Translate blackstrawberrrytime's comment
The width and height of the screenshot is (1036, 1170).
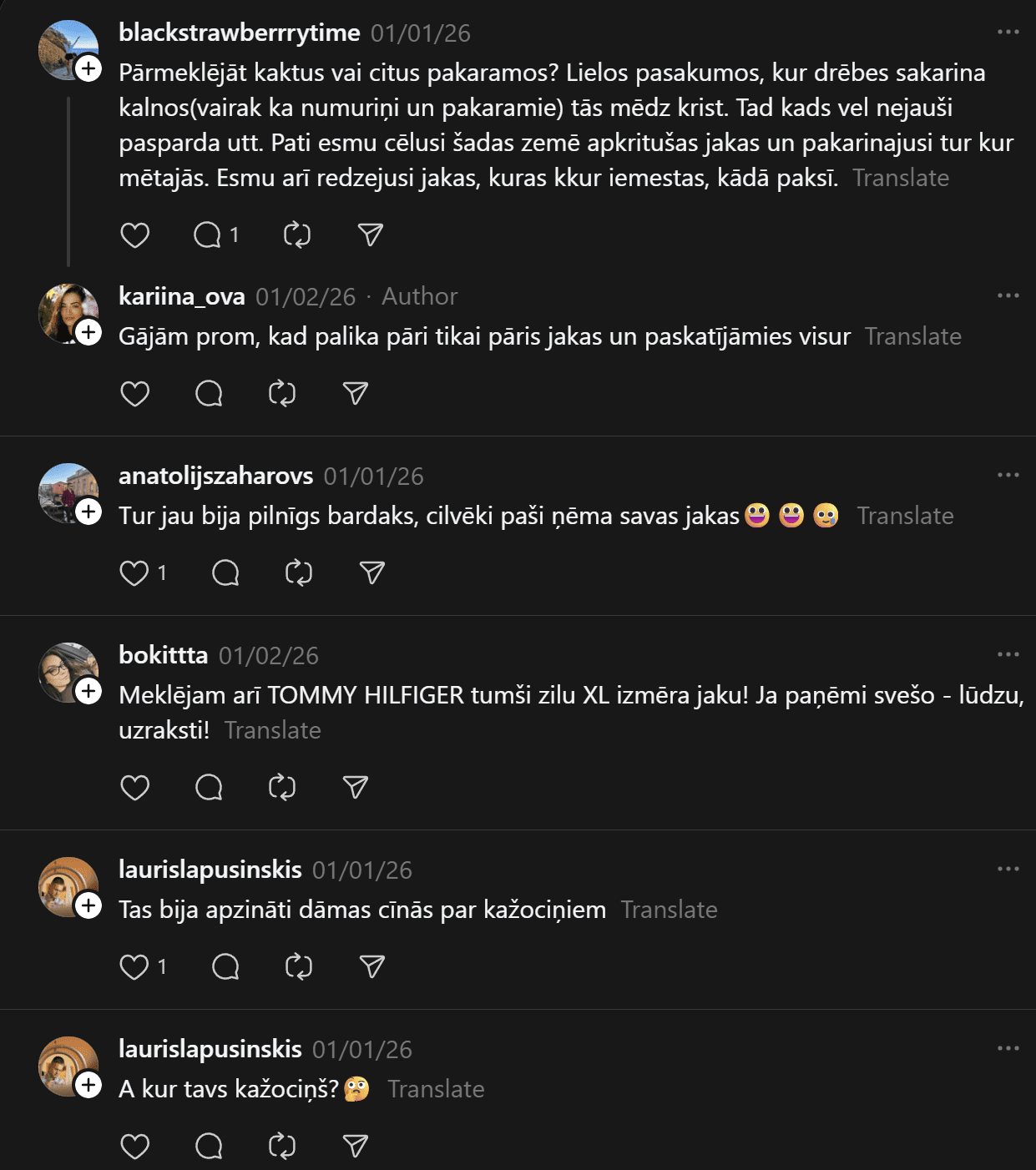coord(900,178)
